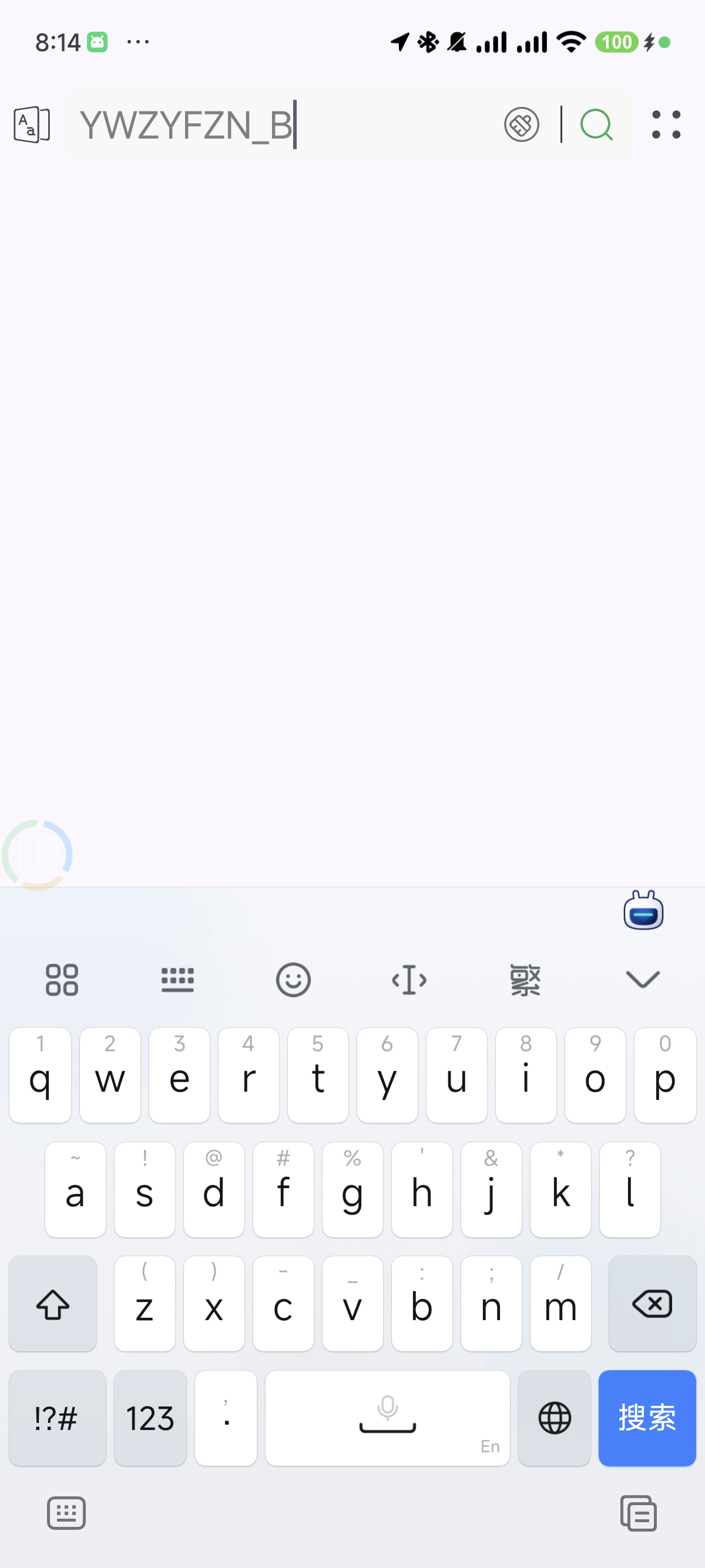705x1568 pixels.
Task: Collapse the keyboard with the down chevron
Action: coord(643,980)
